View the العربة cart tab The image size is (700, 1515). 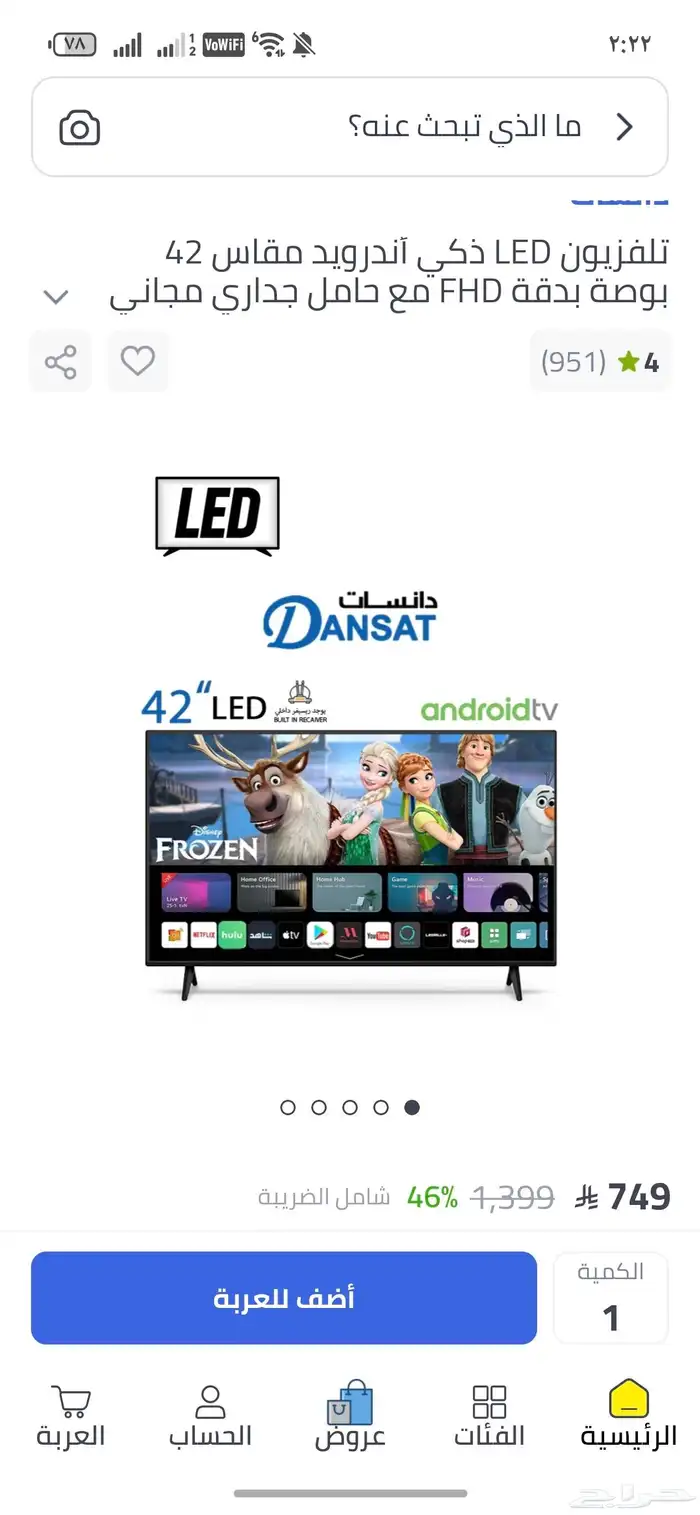click(x=70, y=1415)
